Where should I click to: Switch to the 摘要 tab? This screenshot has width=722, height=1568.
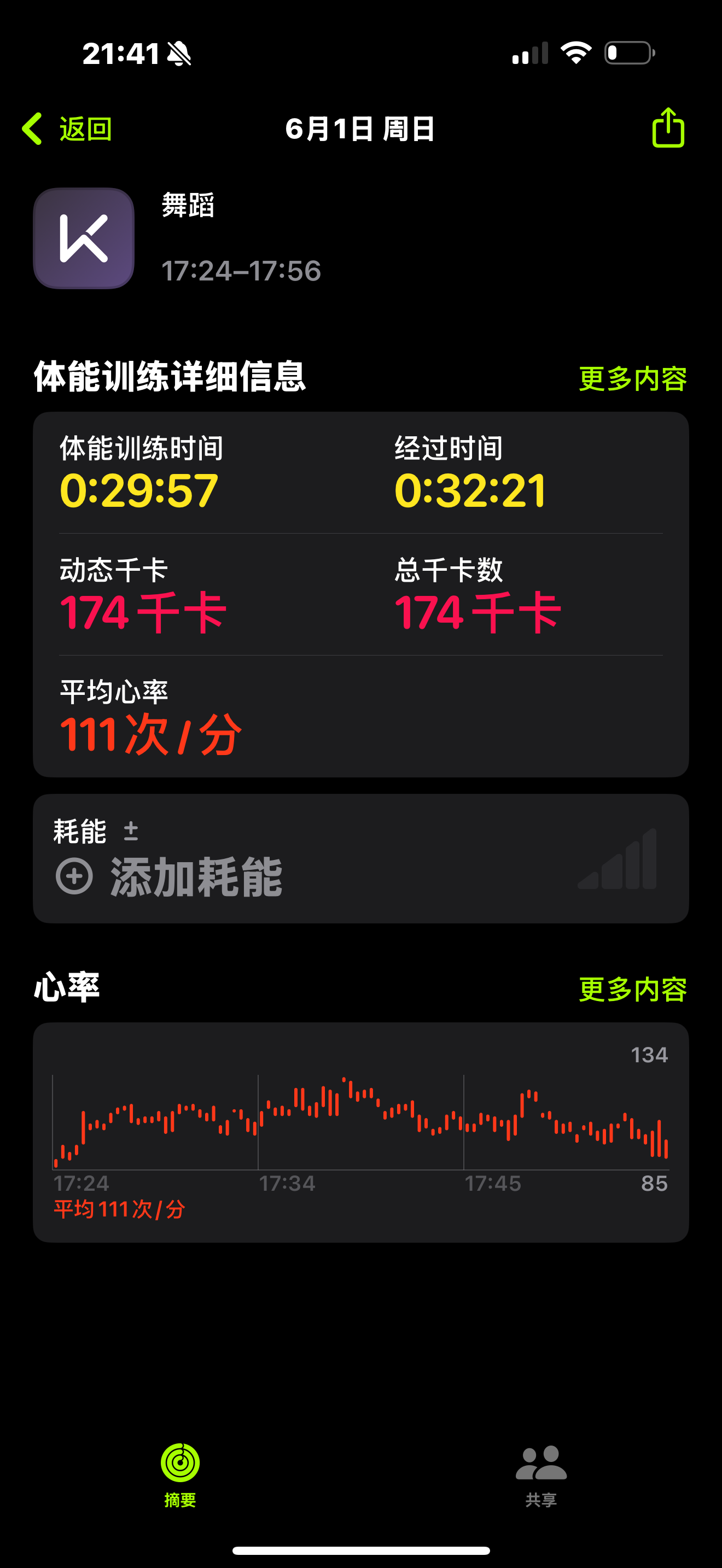pyautogui.click(x=180, y=1475)
